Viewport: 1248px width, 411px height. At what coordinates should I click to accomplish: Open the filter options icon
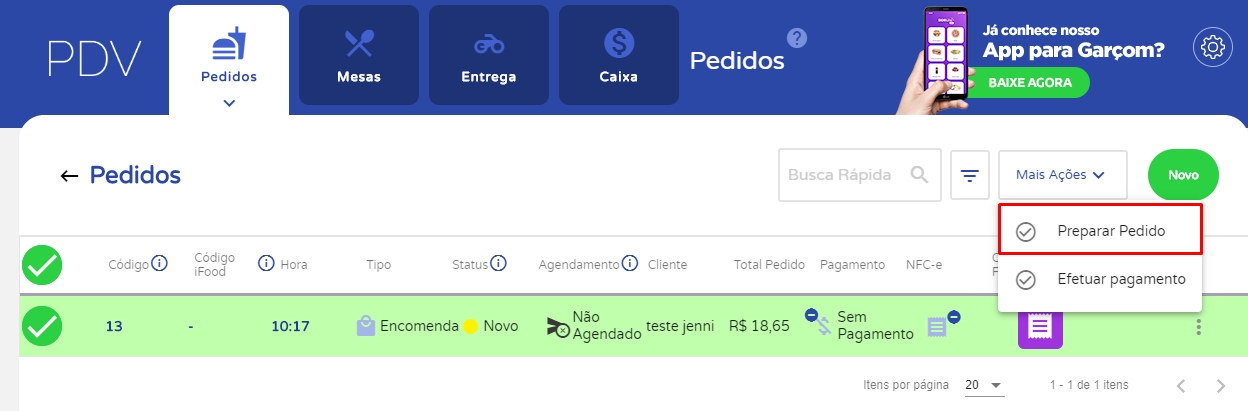pos(969,175)
